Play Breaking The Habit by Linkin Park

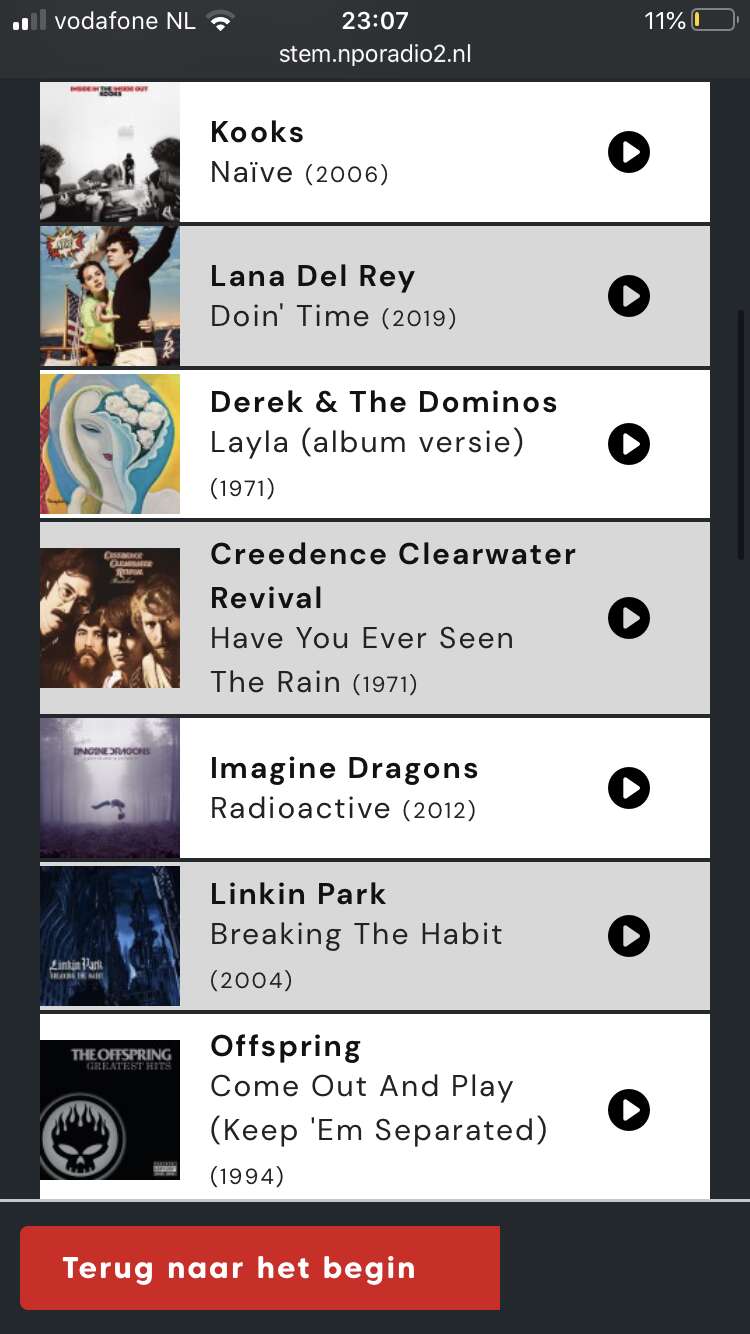629,936
